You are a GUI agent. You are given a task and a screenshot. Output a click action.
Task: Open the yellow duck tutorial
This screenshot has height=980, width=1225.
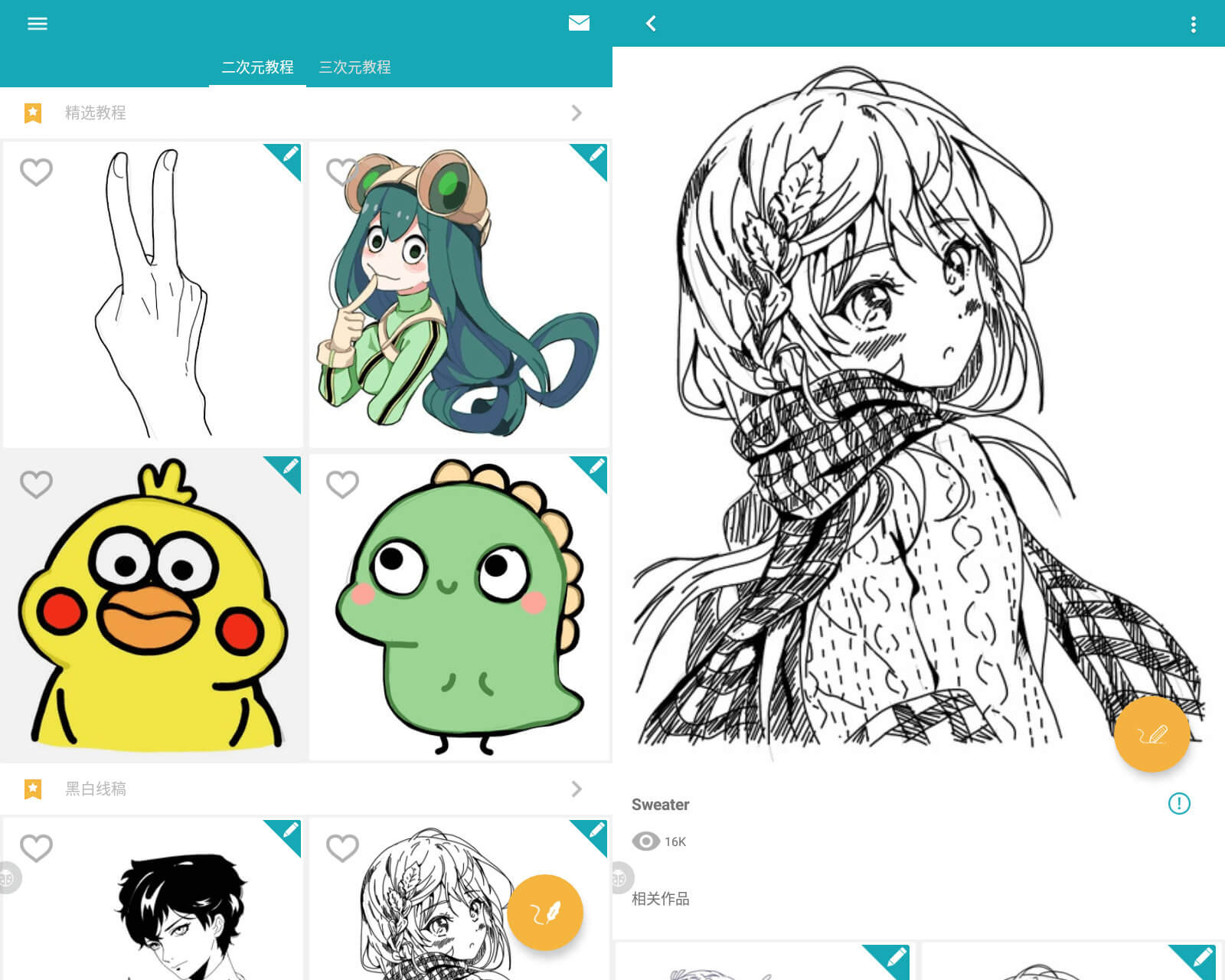tap(153, 612)
